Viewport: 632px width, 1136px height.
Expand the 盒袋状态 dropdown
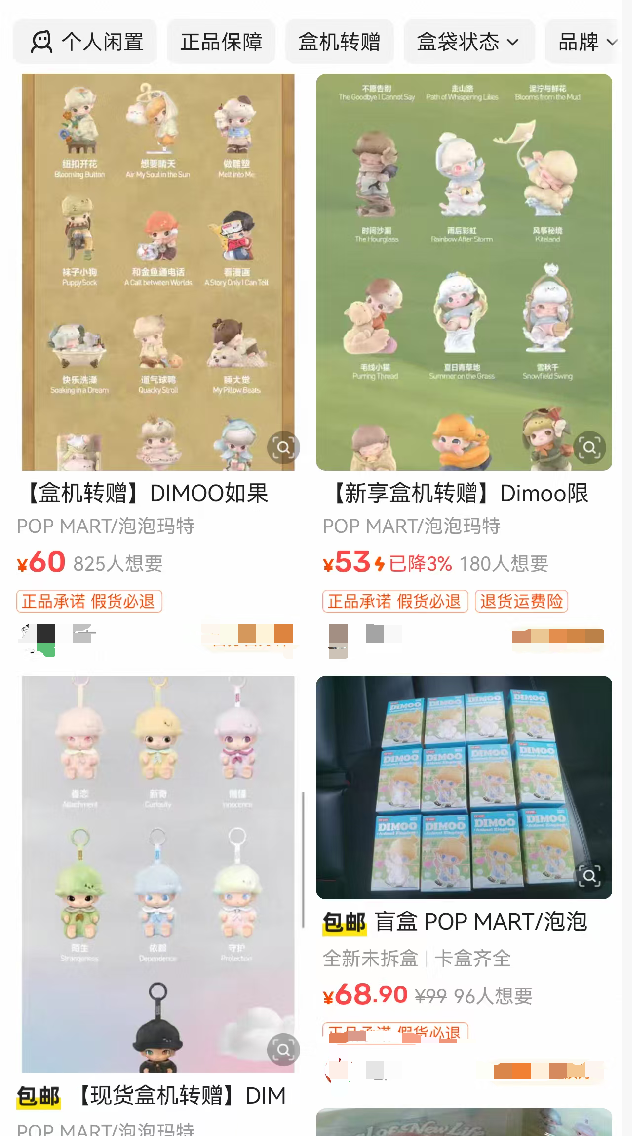click(468, 42)
